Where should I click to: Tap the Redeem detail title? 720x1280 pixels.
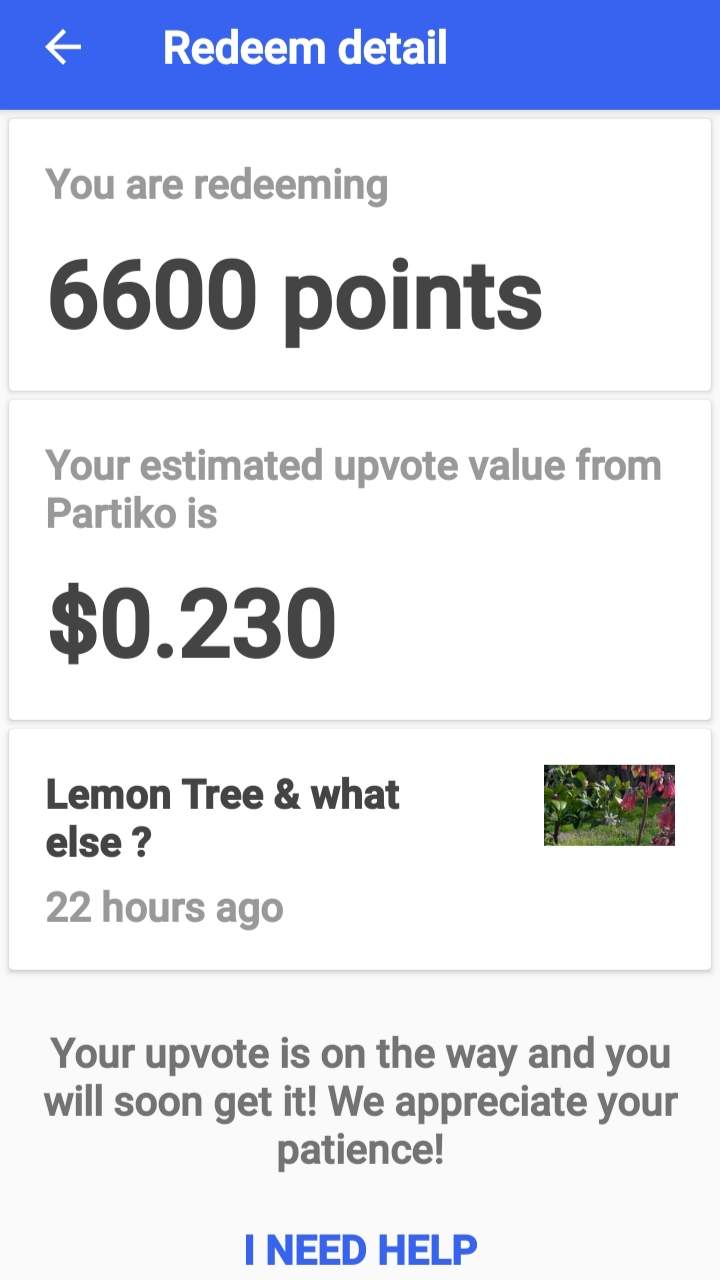(x=306, y=47)
